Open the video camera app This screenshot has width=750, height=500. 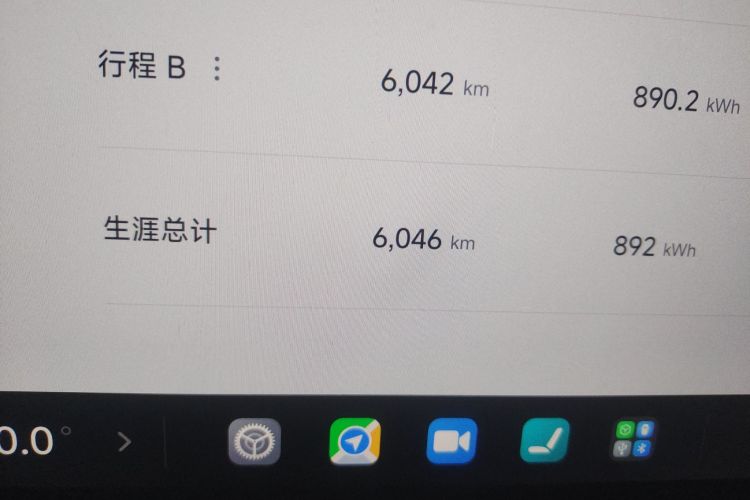pyautogui.click(x=452, y=441)
